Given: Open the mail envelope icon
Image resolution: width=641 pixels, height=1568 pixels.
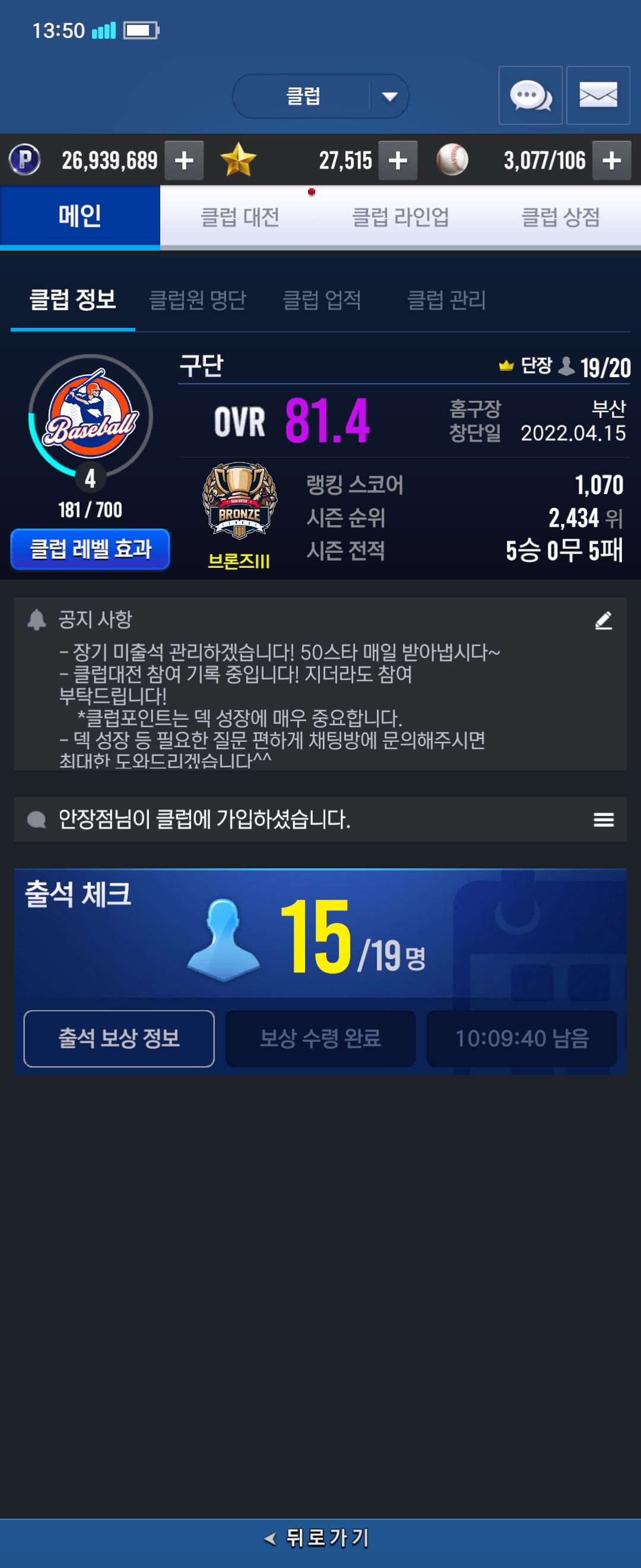Looking at the screenshot, I should 597,96.
